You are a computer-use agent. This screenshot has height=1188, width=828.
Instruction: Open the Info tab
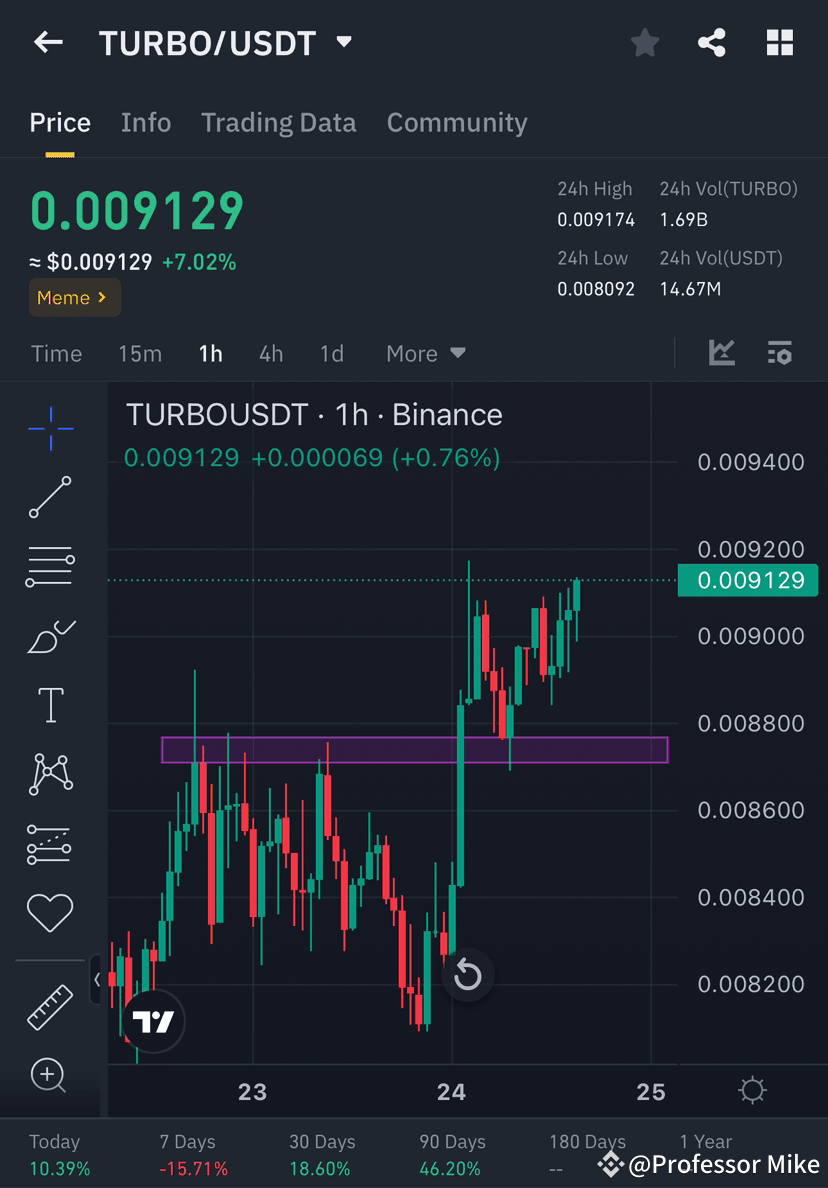145,122
